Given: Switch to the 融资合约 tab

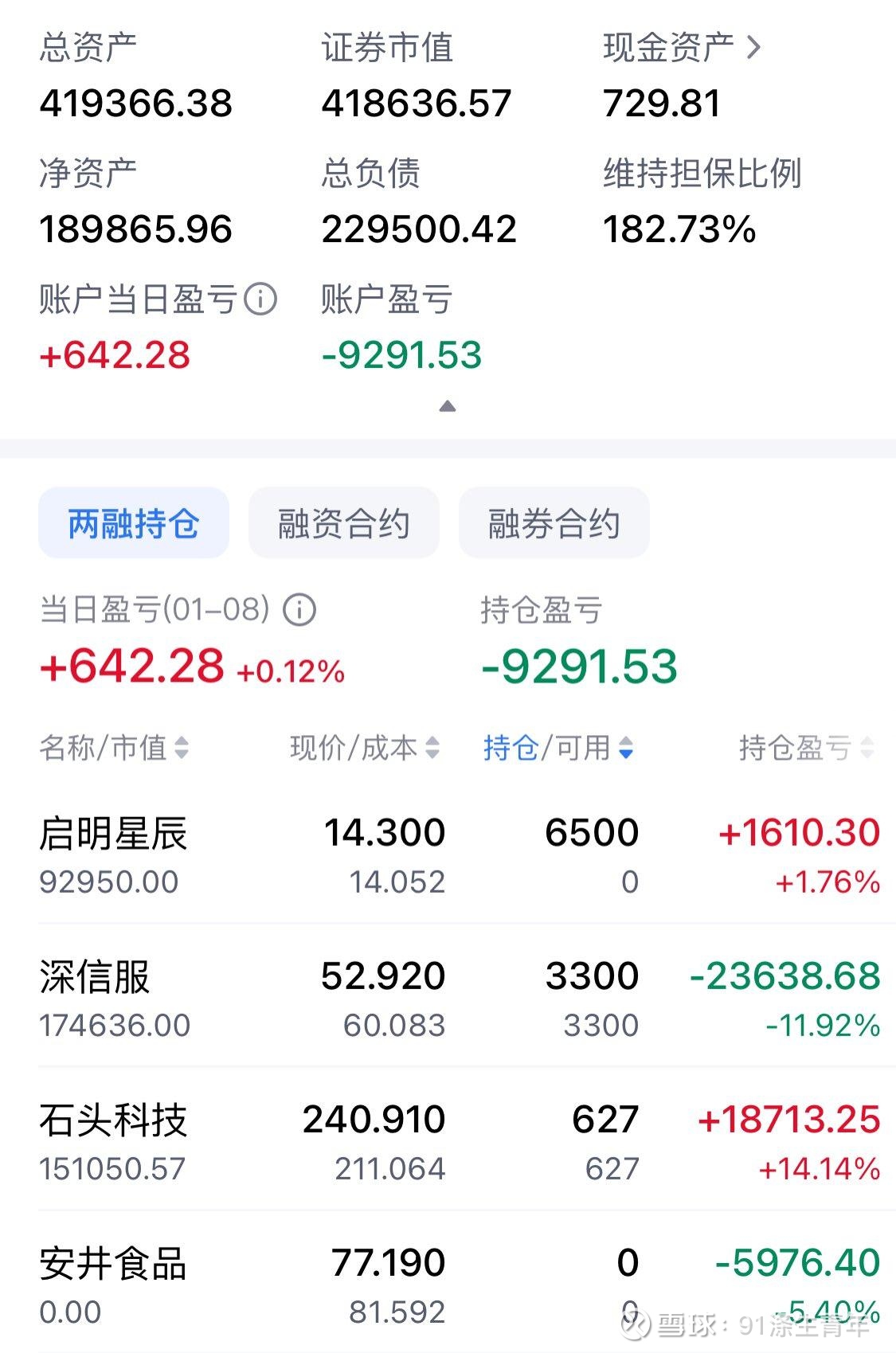Looking at the screenshot, I should [343, 522].
